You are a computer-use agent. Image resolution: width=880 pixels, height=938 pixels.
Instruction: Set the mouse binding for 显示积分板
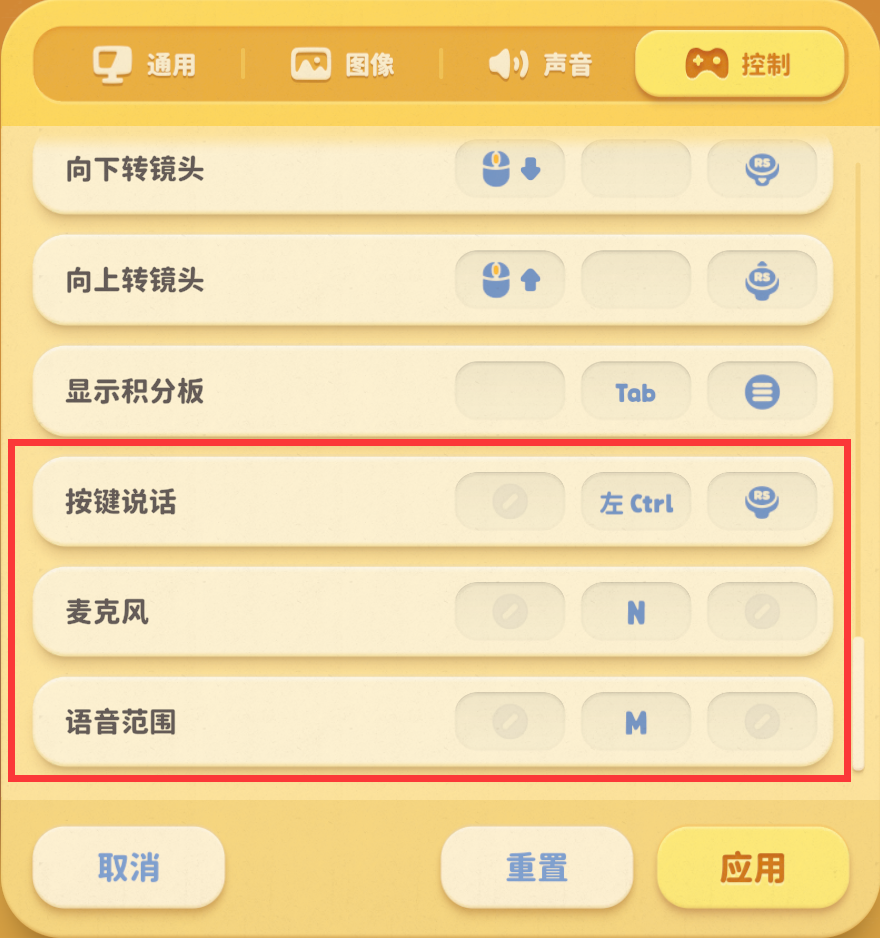(x=510, y=392)
